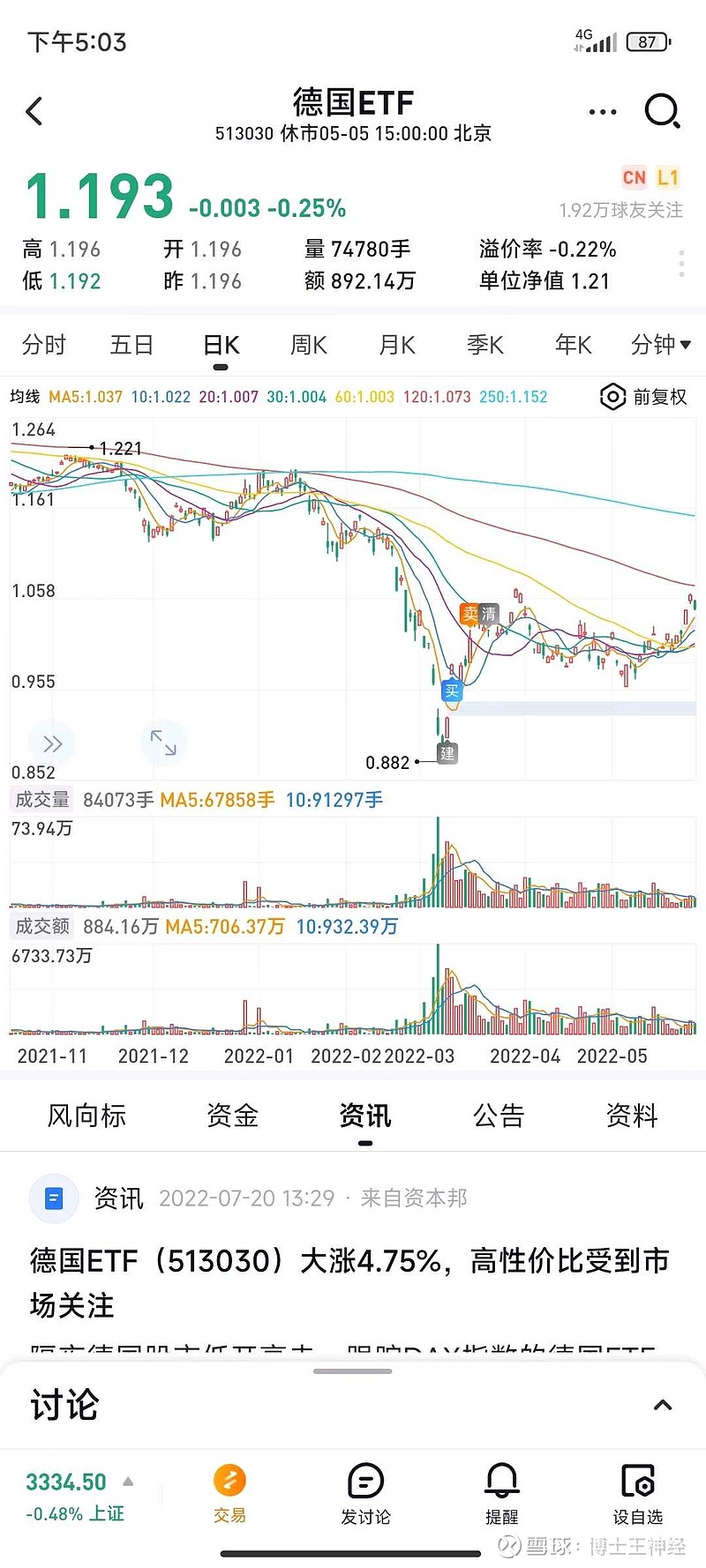The height and width of the screenshot is (1568, 706).
Task: Open chart settings via the hexagon icon
Action: (612, 397)
